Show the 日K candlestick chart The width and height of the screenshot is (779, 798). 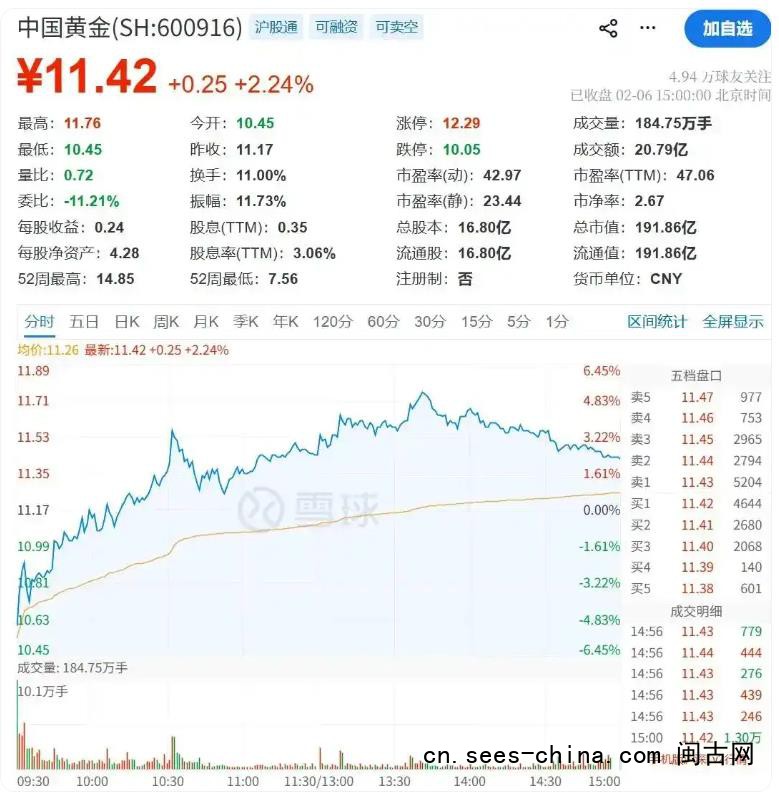126,321
